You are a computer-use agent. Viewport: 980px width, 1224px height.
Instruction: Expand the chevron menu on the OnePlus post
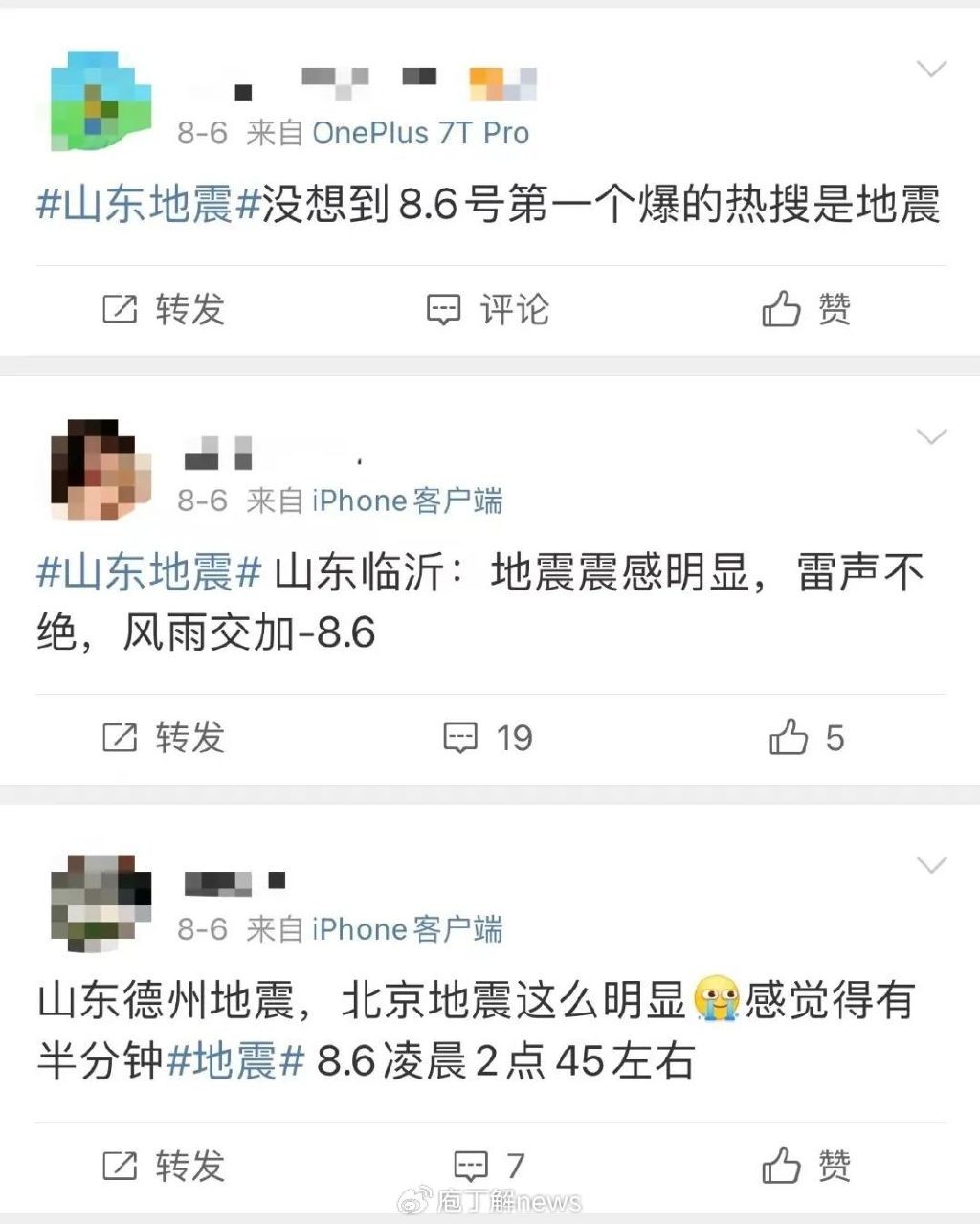pyautogui.click(x=931, y=69)
